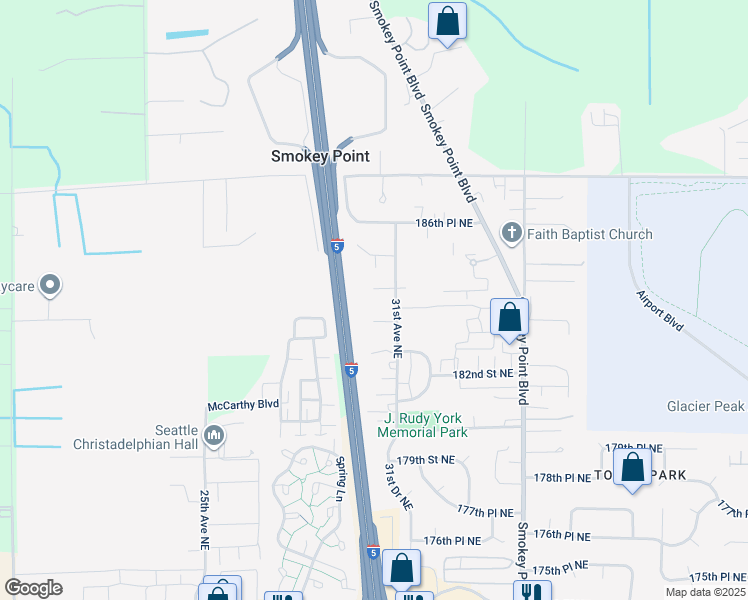Select the shopping pin beside Airport Blvd's Smokey Point Blvd

[x=509, y=318]
